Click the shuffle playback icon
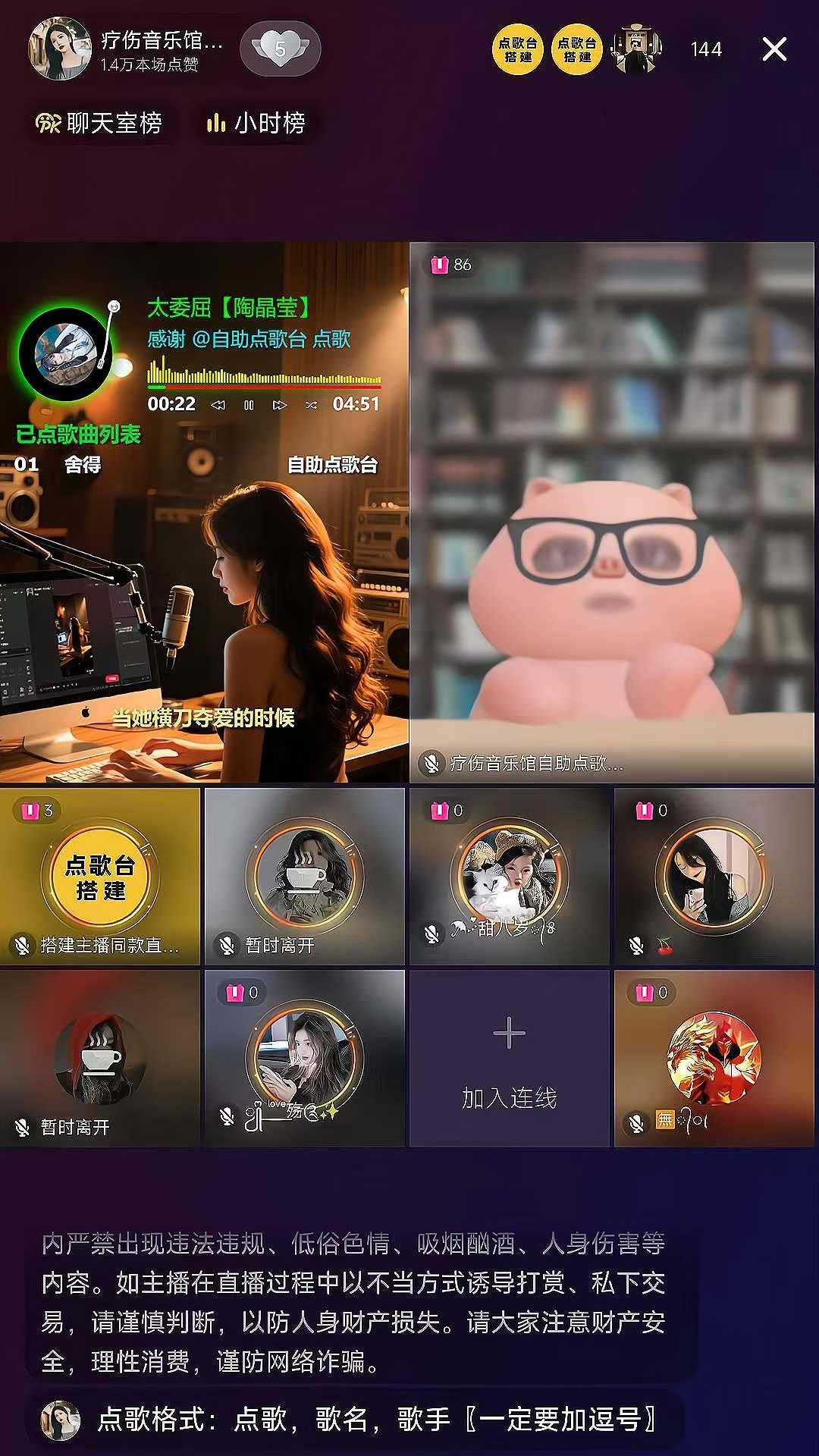The image size is (819, 1456). pyautogui.click(x=313, y=404)
